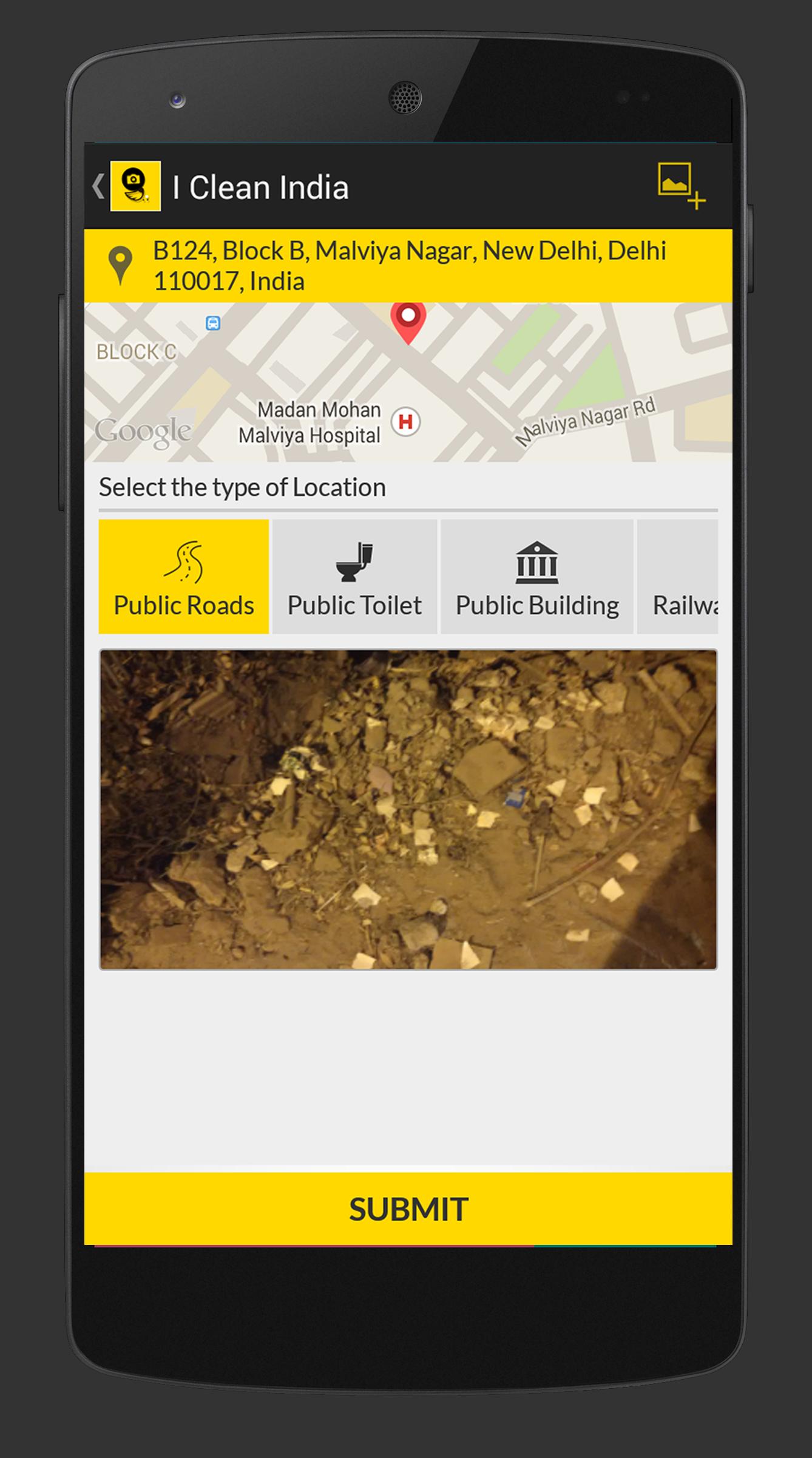
Task: Select Public Roads location type
Action: click(184, 576)
